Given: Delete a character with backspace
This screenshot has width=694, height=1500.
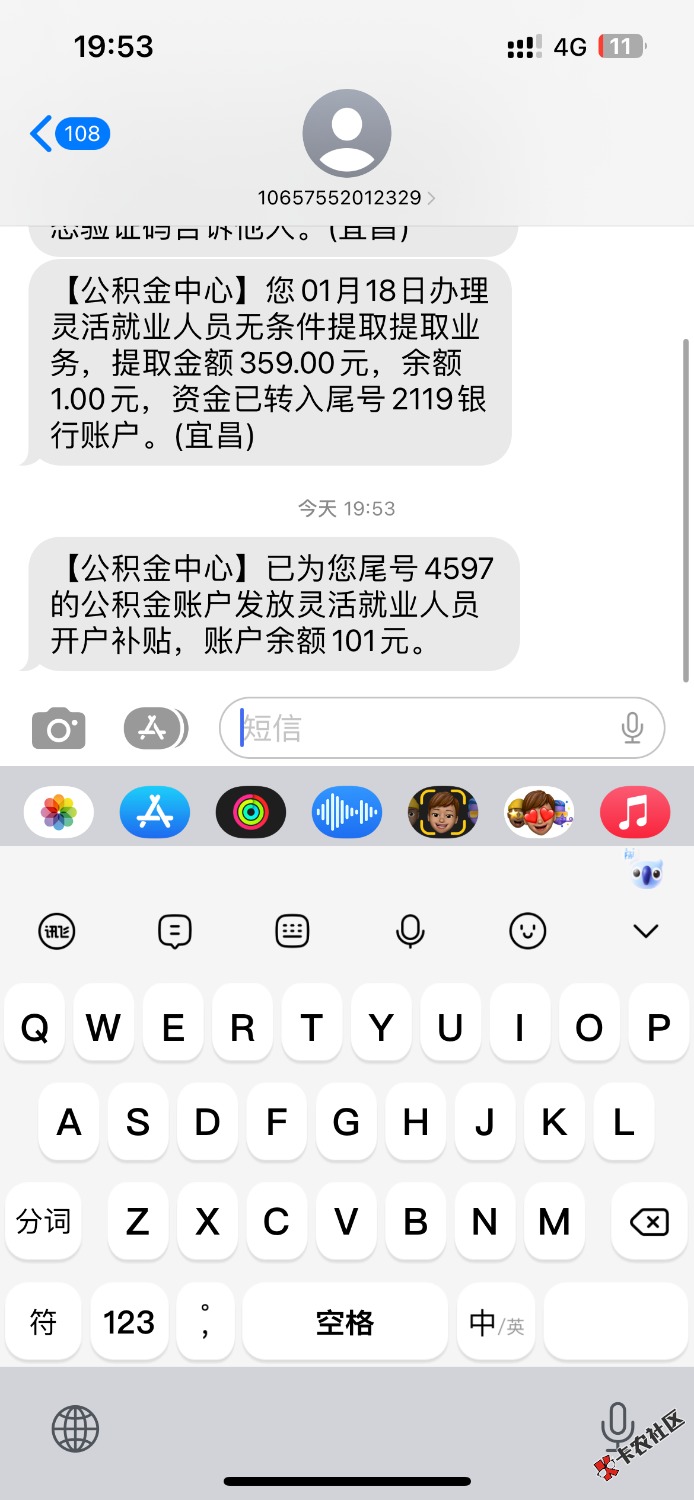Looking at the screenshot, I should pyautogui.click(x=649, y=1221).
